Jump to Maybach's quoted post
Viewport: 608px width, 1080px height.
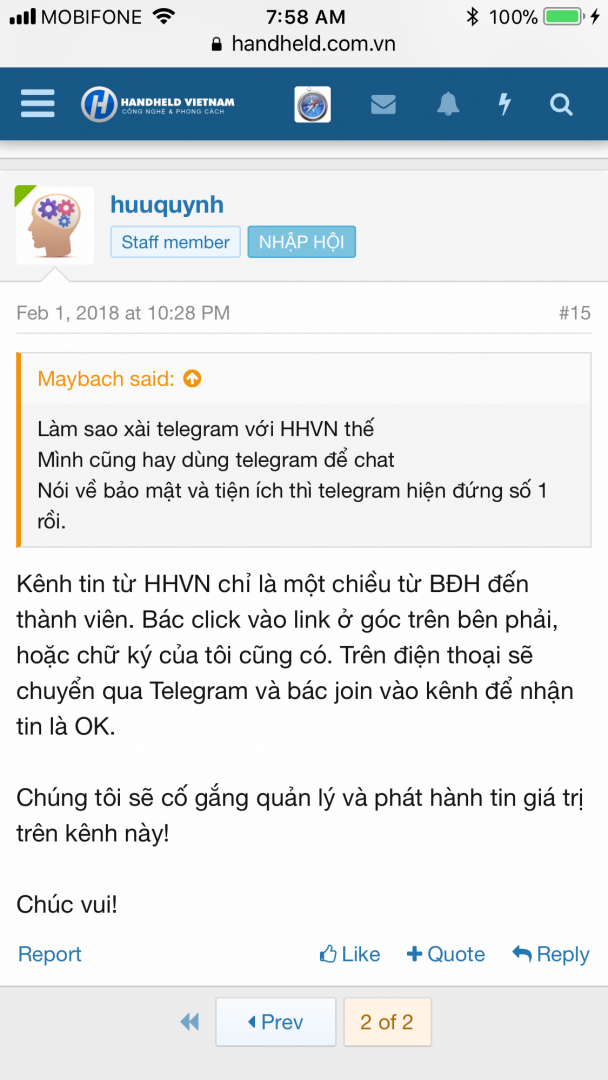192,379
